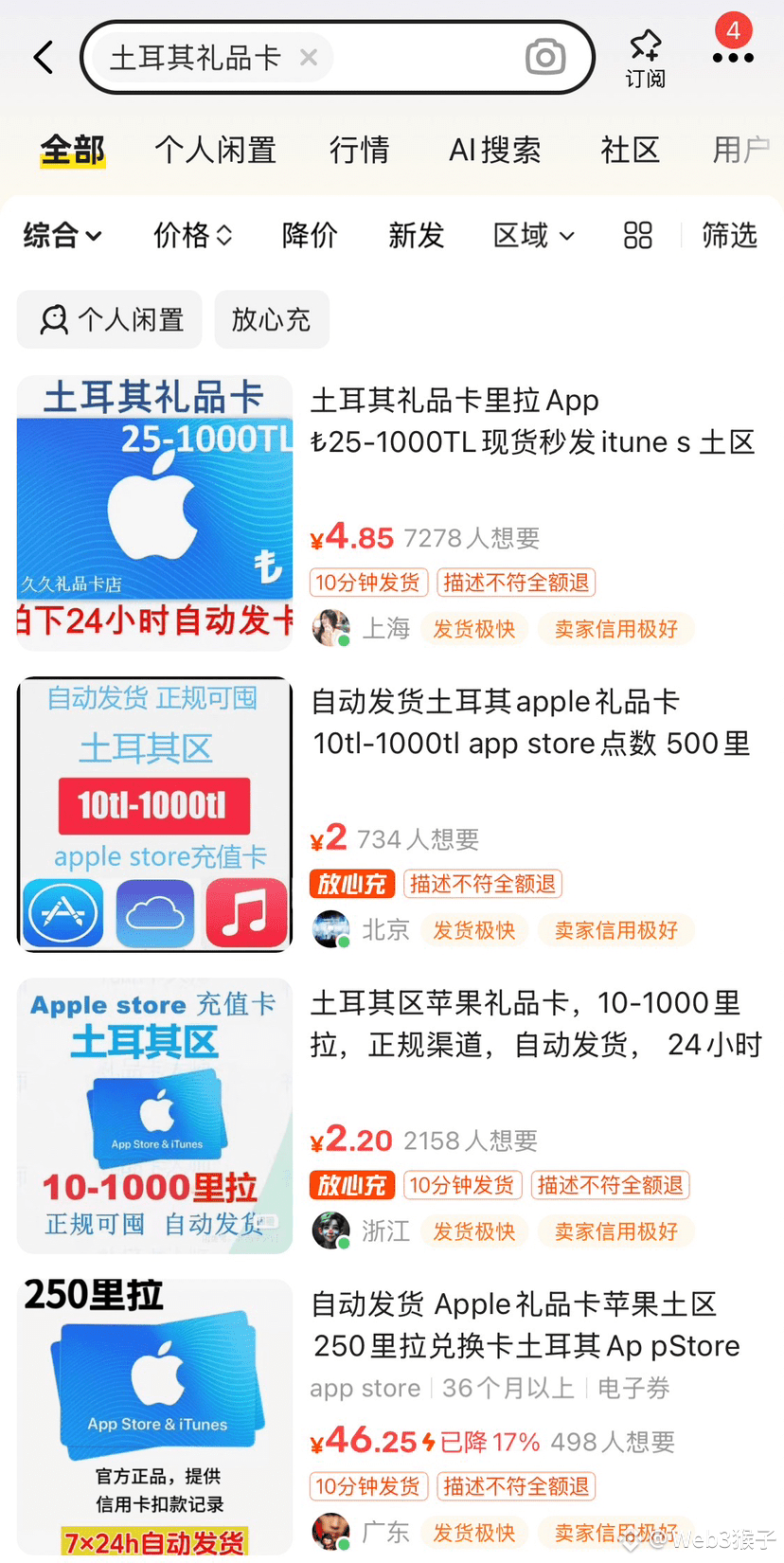
Task: Select the 放心充 filter chip
Action: 272,319
